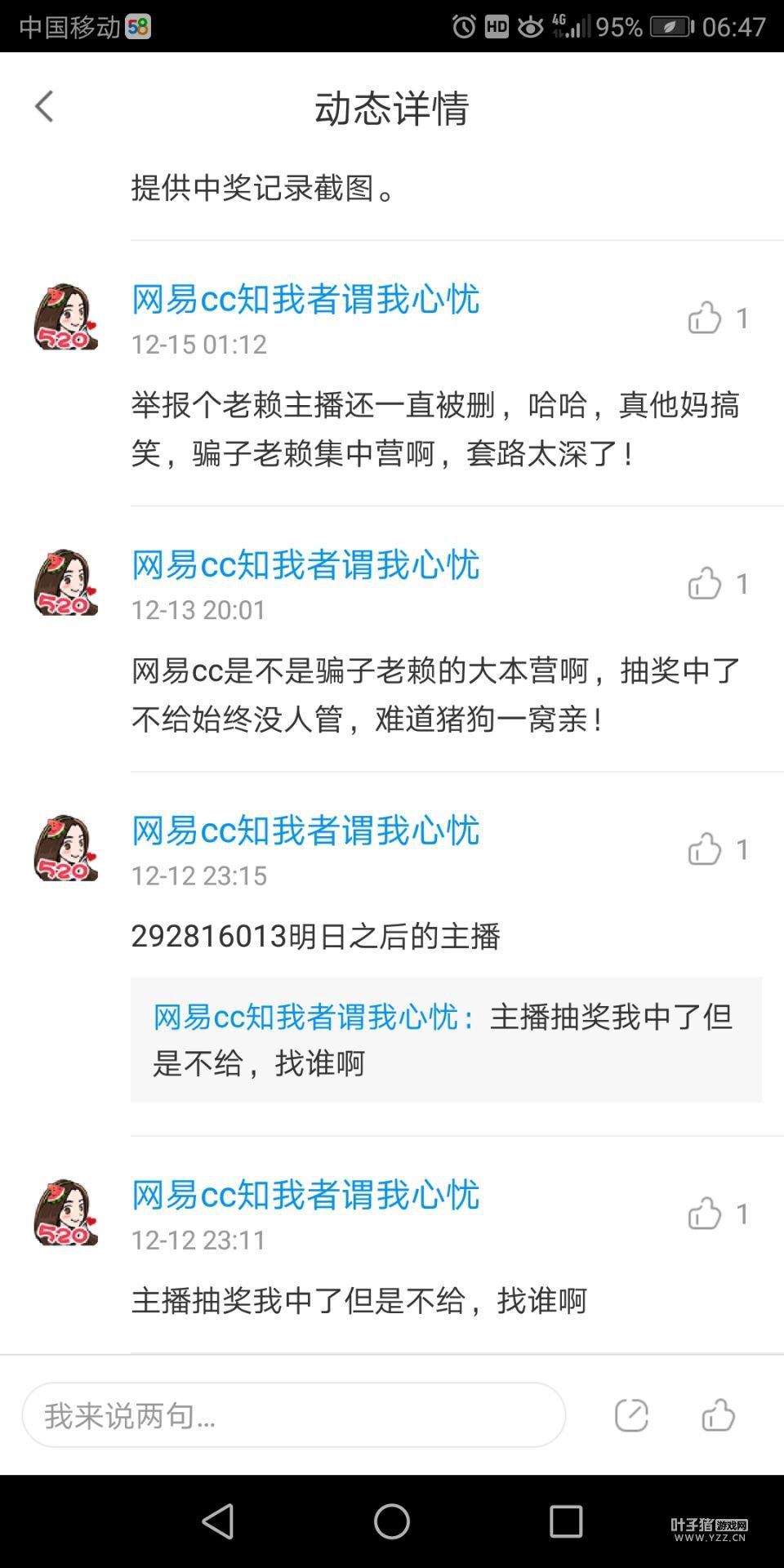Share this post from the bottom bar

(x=631, y=1415)
